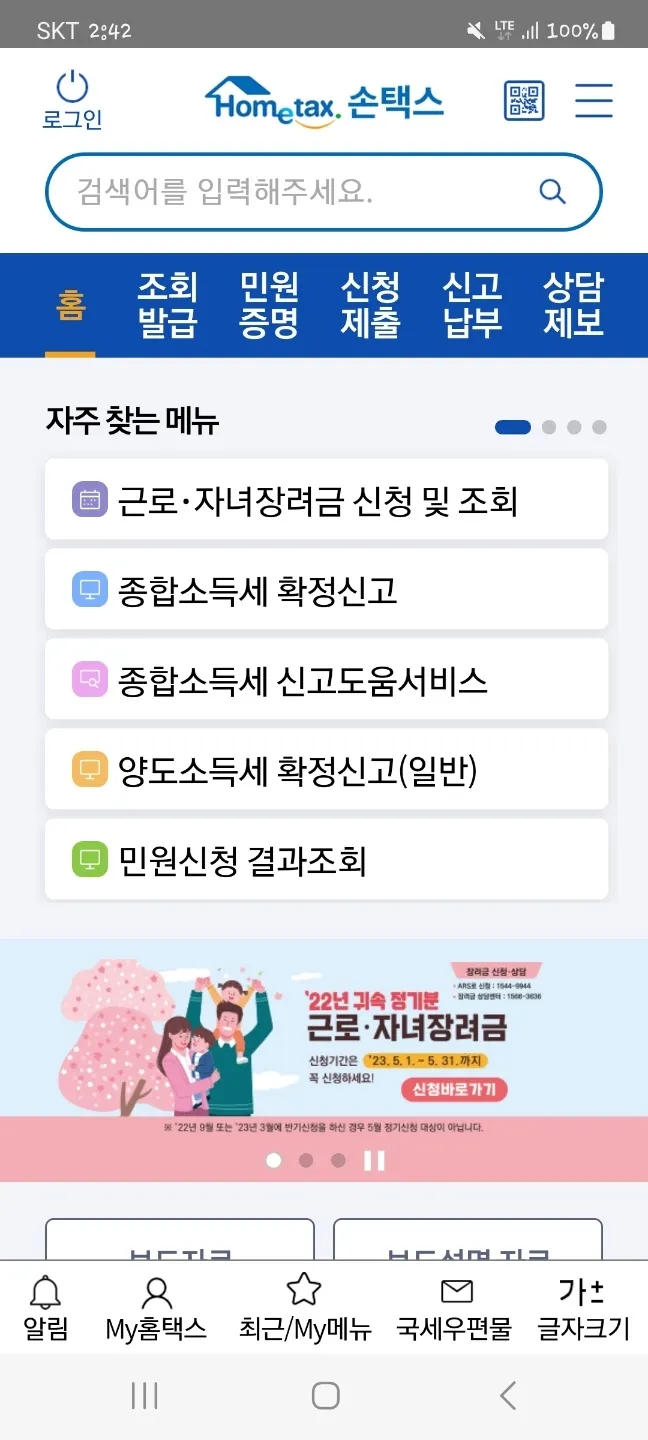Switch to the 신고납부 tab
This screenshot has width=648, height=1440.
point(472,305)
